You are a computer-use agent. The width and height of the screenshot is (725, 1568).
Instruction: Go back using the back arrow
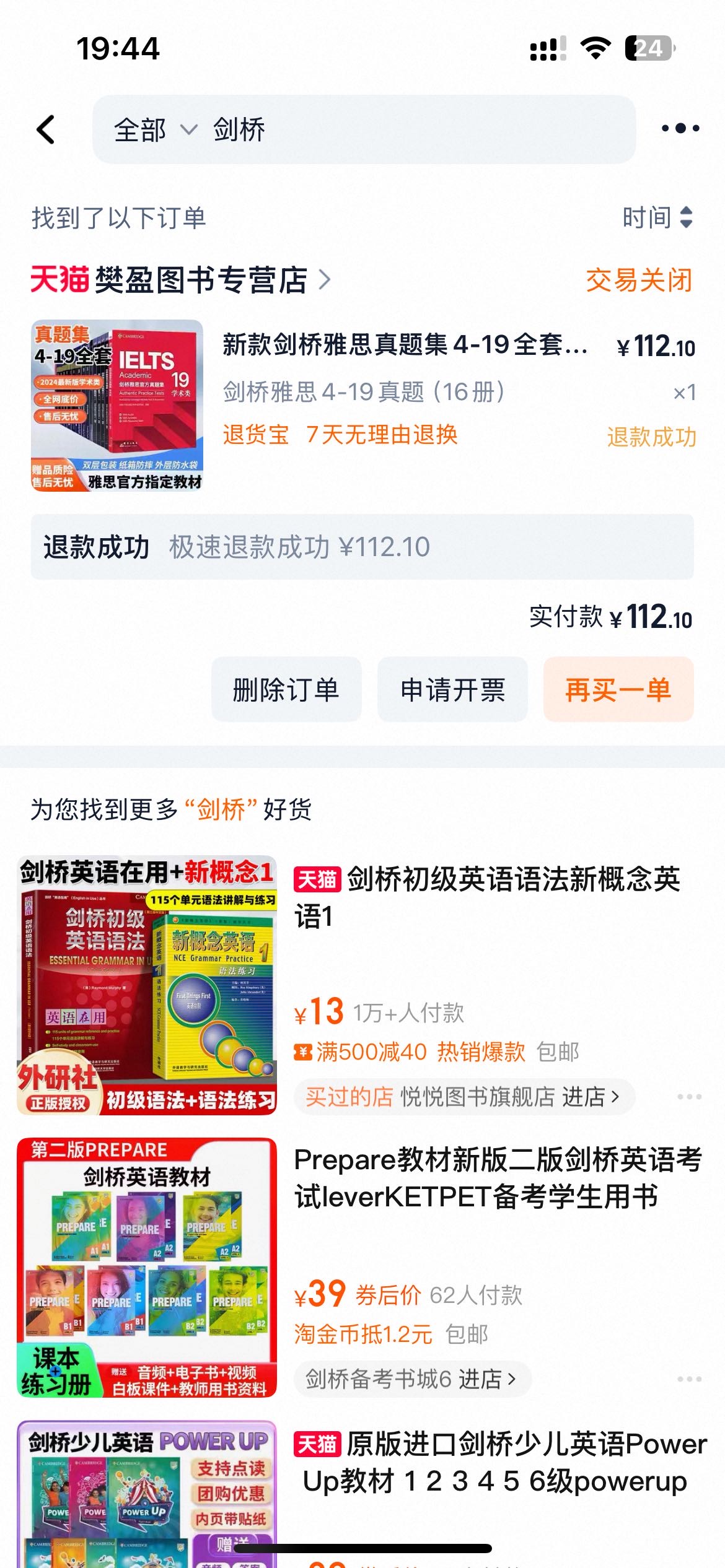pos(46,129)
